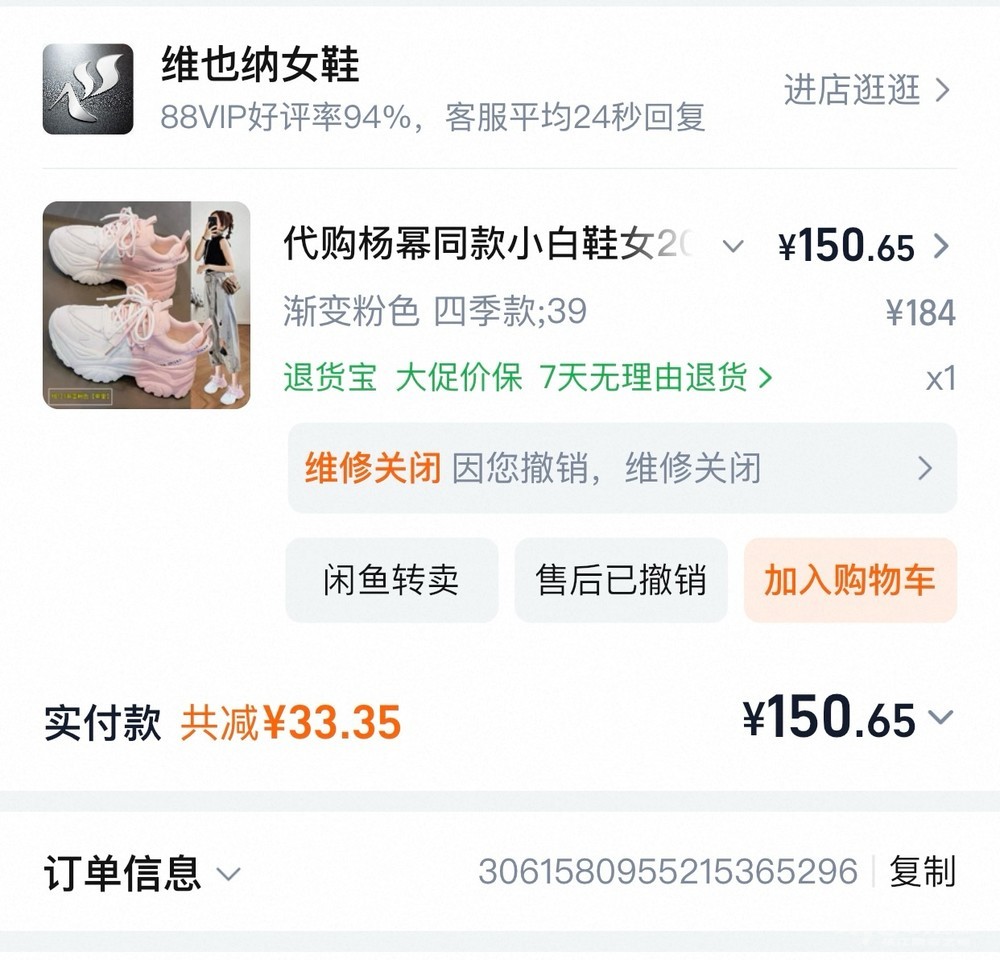This screenshot has width=1000, height=960.
Task: Open the sneaker product image
Action: tap(146, 305)
